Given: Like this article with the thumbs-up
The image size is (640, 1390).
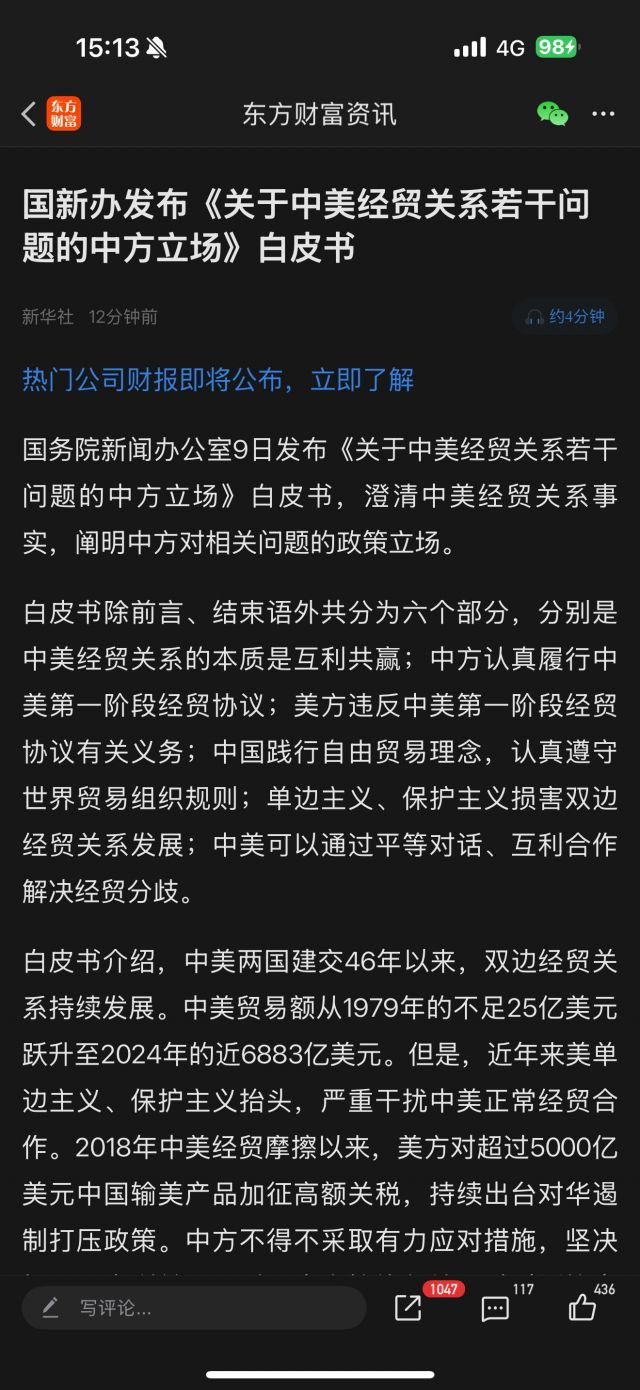Looking at the screenshot, I should 582,1307.
